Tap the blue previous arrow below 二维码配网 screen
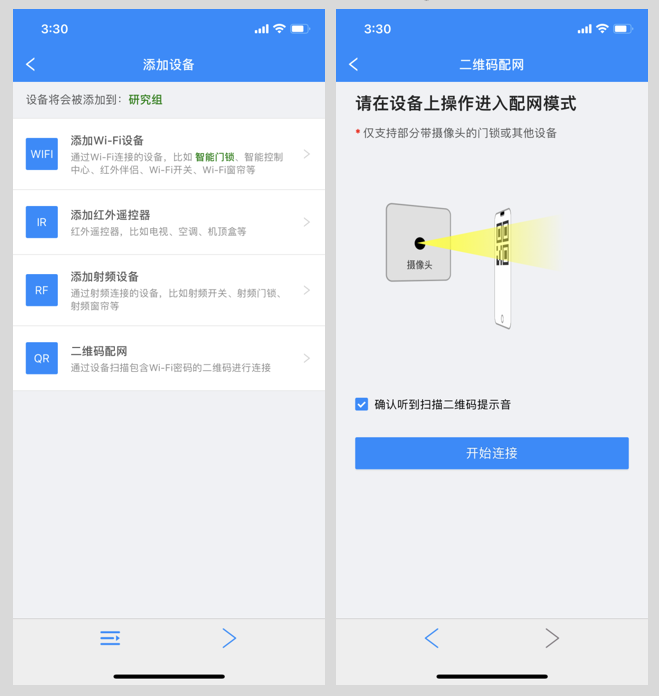Image resolution: width=659 pixels, height=696 pixels. click(431, 638)
